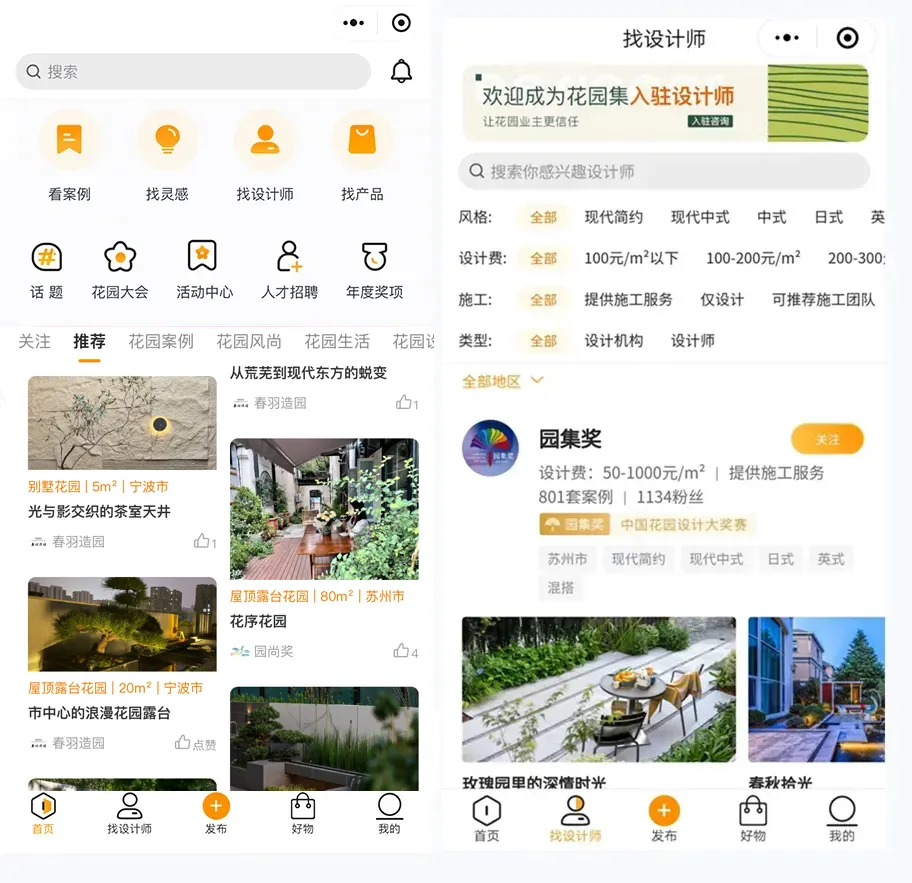Open the 入驻设计师 welcome banner
The height and width of the screenshot is (883, 912).
click(665, 103)
